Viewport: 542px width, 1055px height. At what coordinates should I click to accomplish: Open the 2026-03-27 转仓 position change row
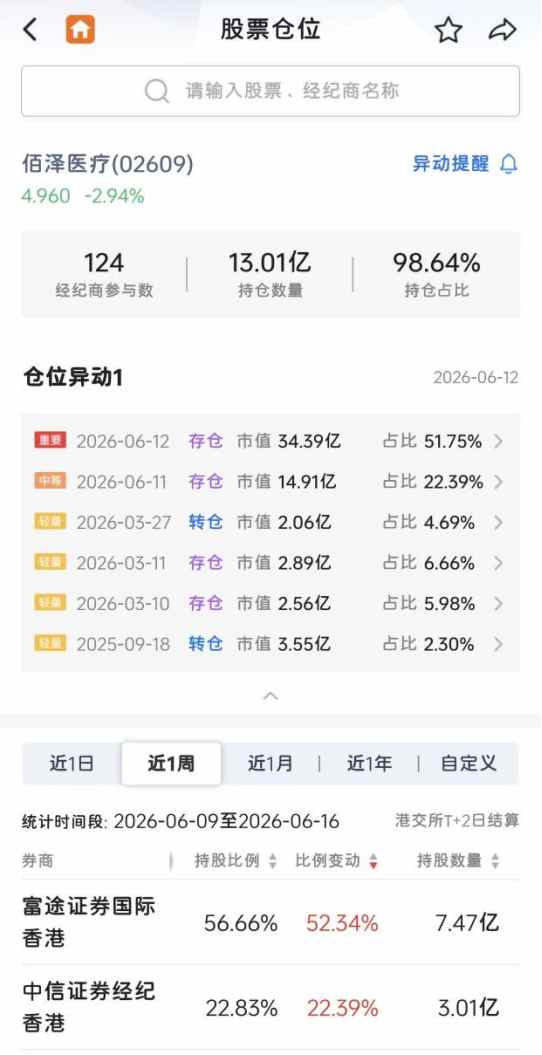pyautogui.click(x=270, y=522)
